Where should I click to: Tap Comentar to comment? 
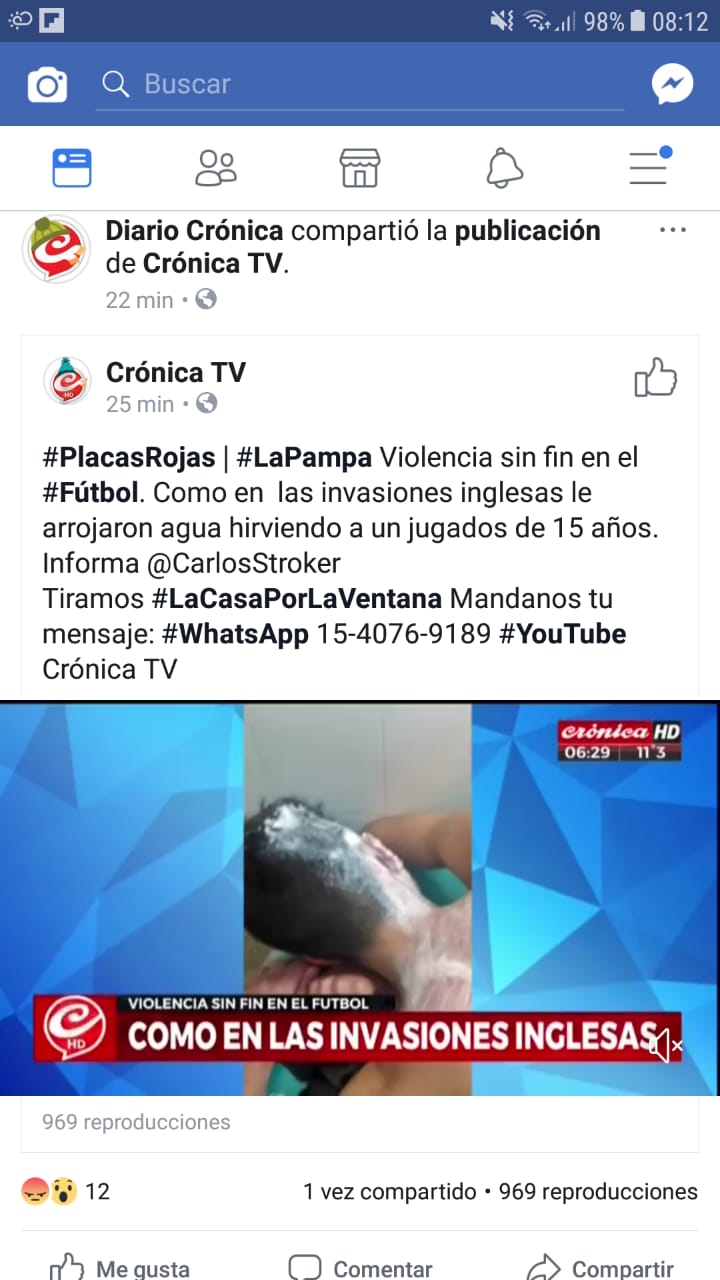361,1268
